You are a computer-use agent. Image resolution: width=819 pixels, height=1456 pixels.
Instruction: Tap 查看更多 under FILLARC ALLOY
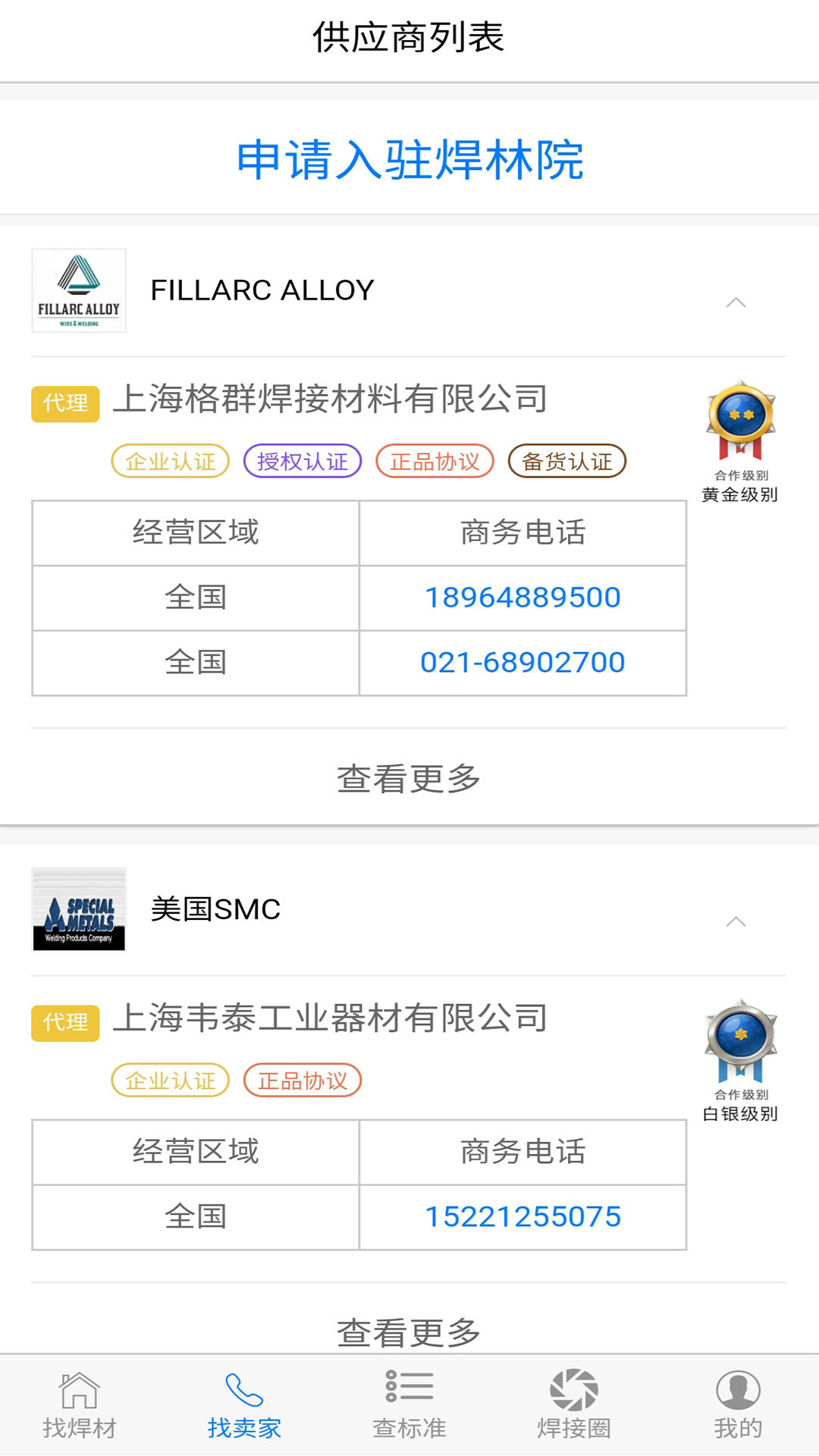coord(409,779)
